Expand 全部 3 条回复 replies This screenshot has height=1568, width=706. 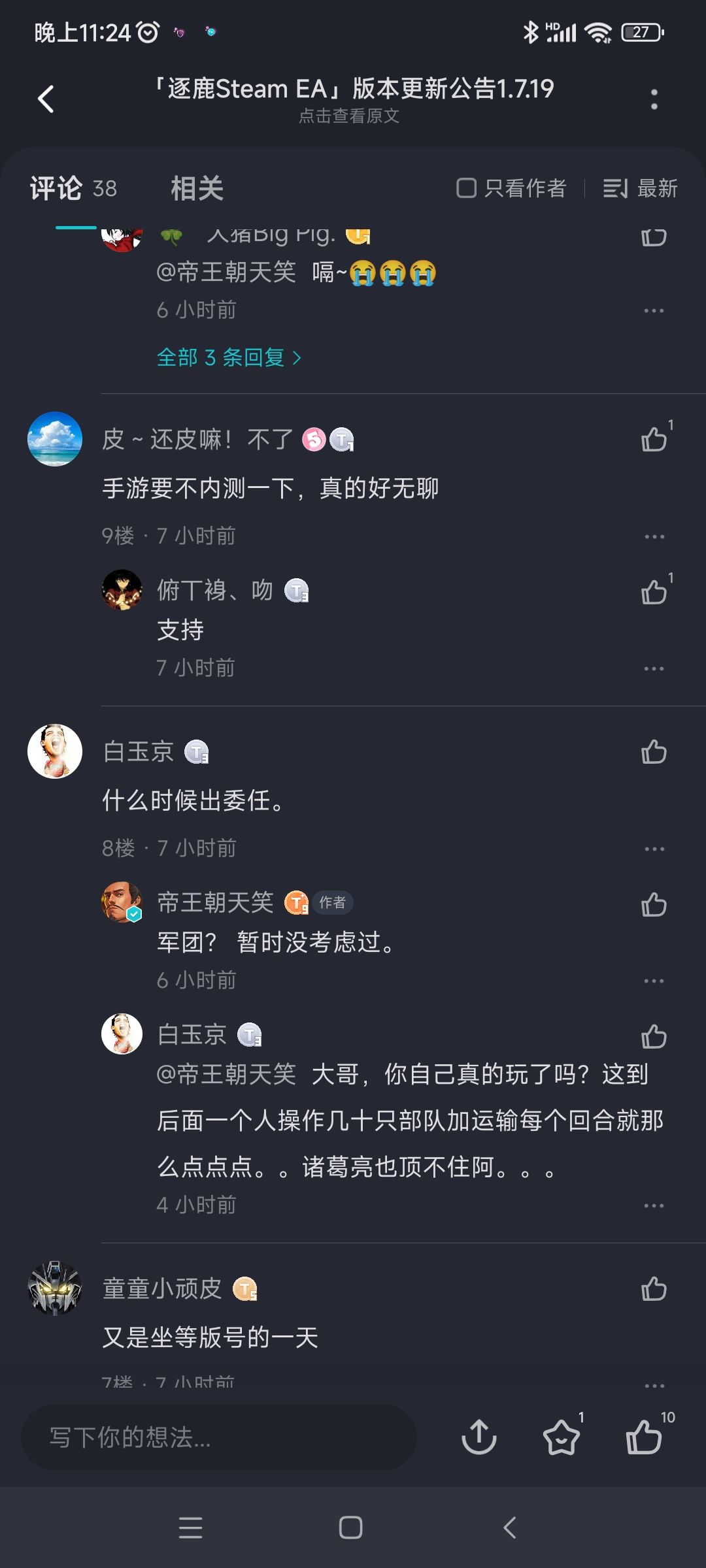pyautogui.click(x=229, y=357)
